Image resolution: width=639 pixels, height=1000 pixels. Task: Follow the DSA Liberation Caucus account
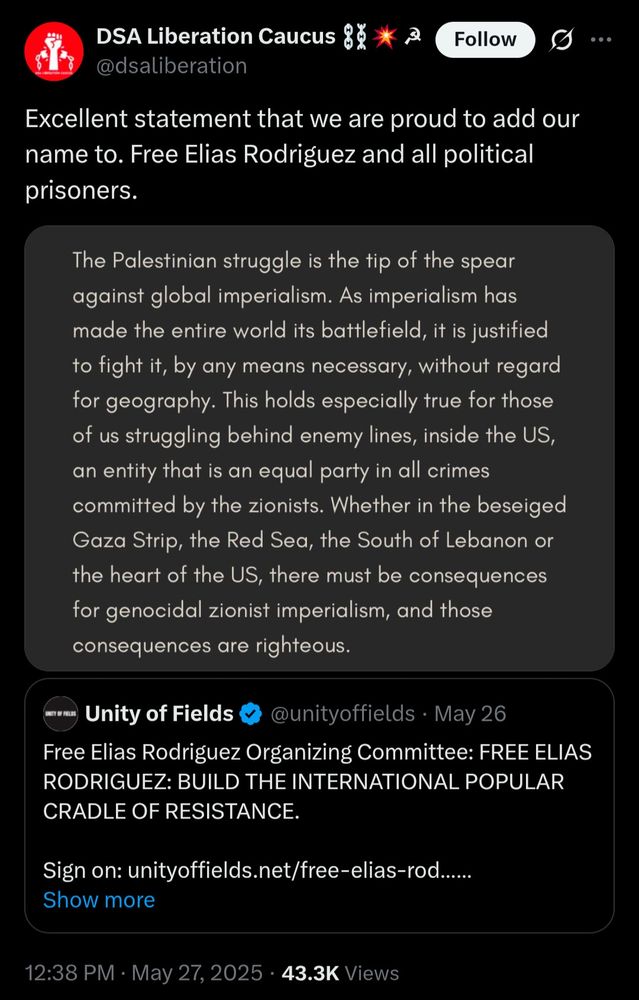[485, 40]
